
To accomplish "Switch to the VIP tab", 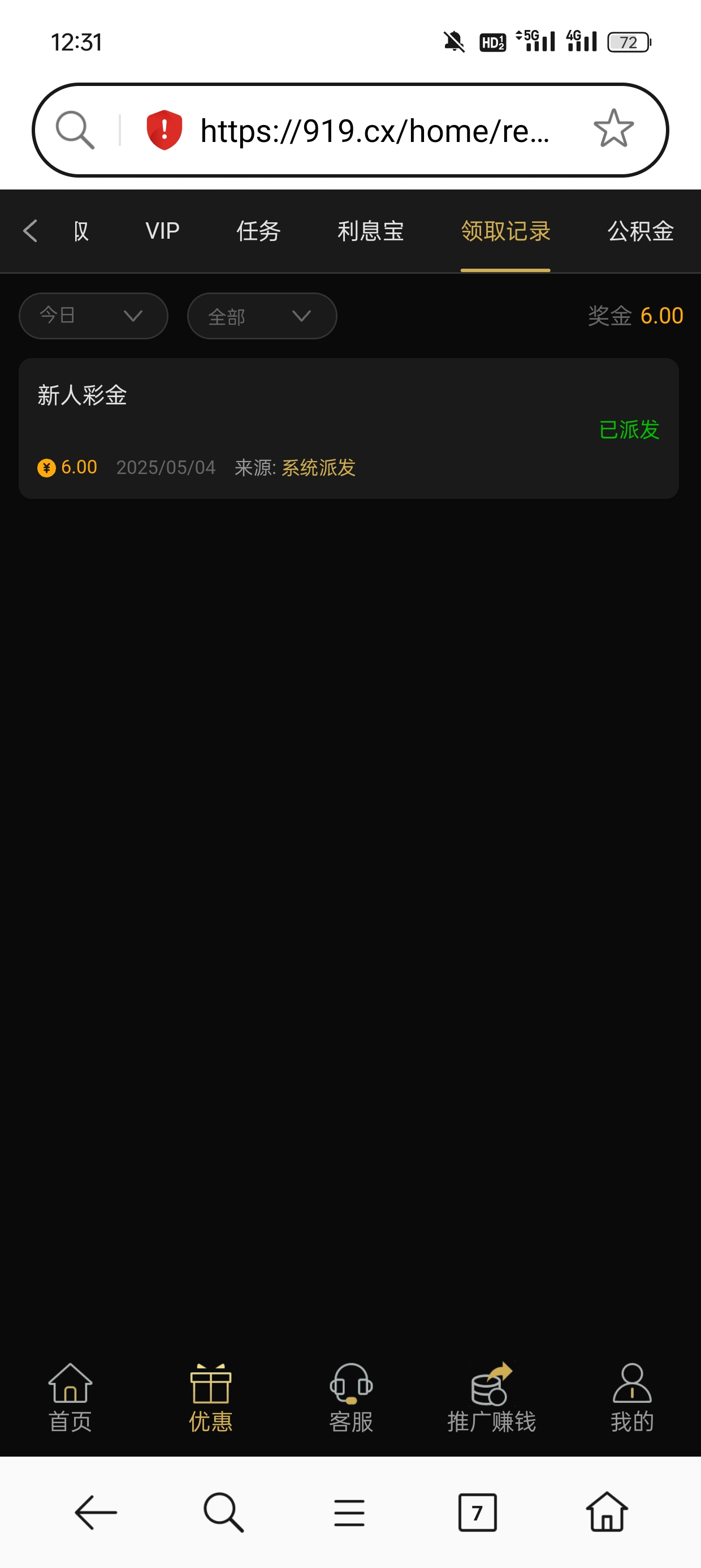I will click(x=162, y=231).
